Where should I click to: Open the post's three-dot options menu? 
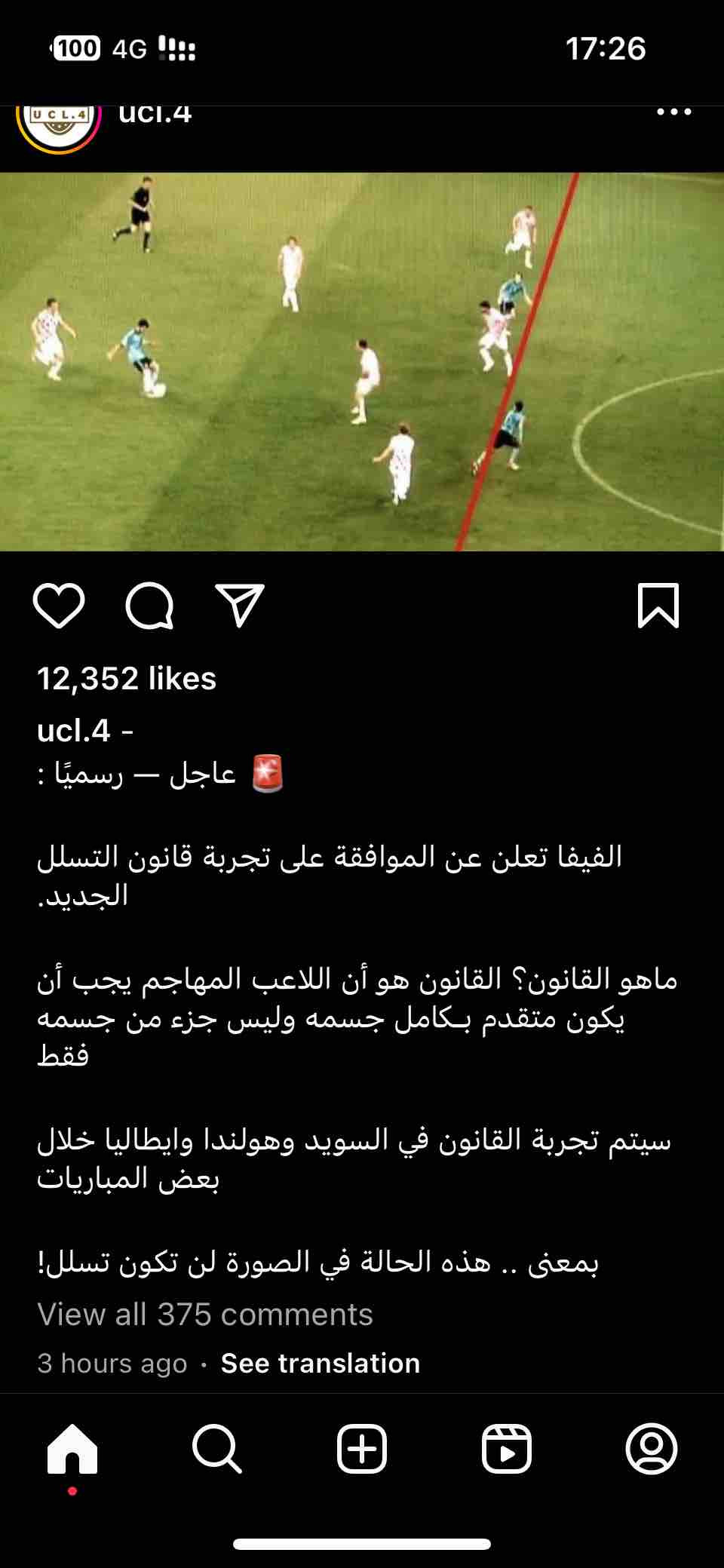pos(673,112)
